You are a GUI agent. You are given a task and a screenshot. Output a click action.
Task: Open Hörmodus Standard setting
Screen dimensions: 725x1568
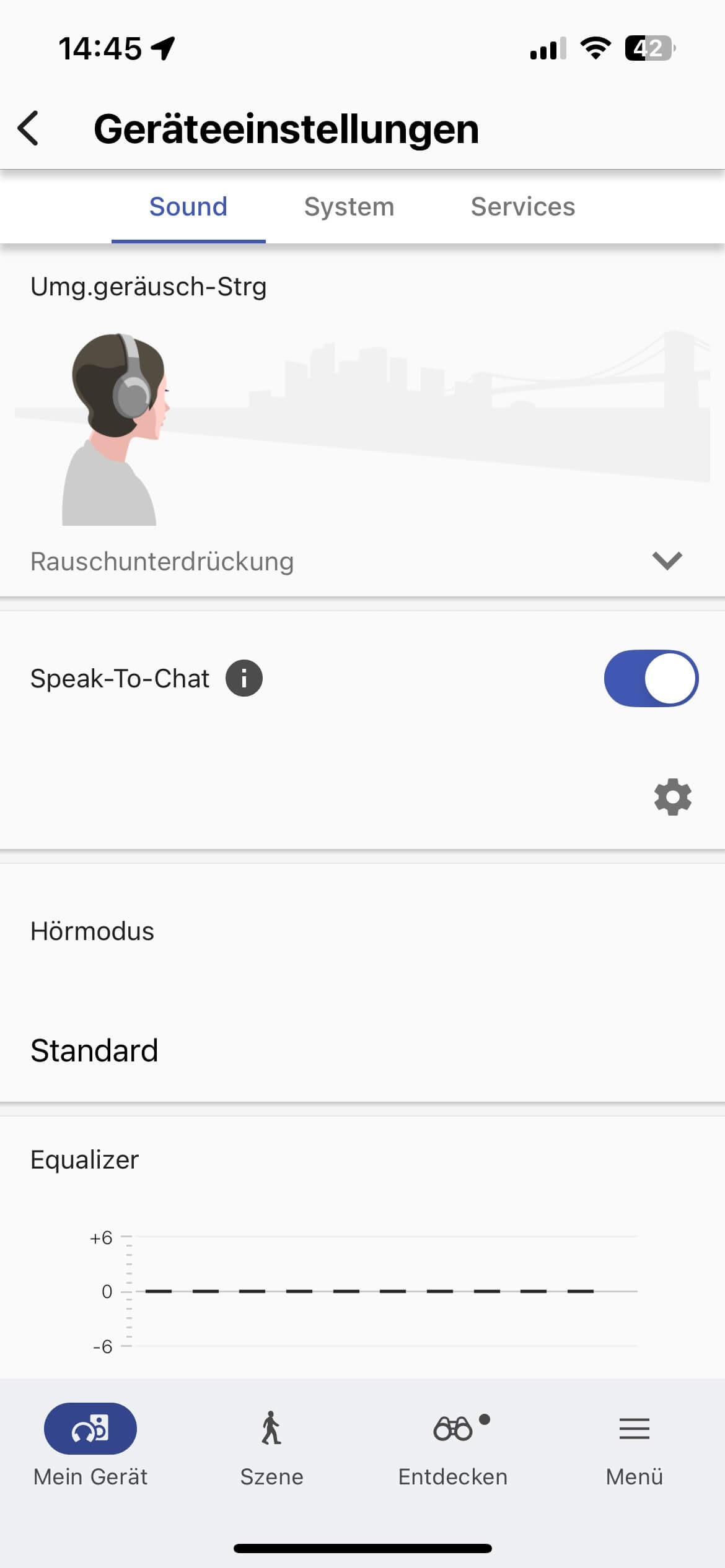tap(94, 1050)
